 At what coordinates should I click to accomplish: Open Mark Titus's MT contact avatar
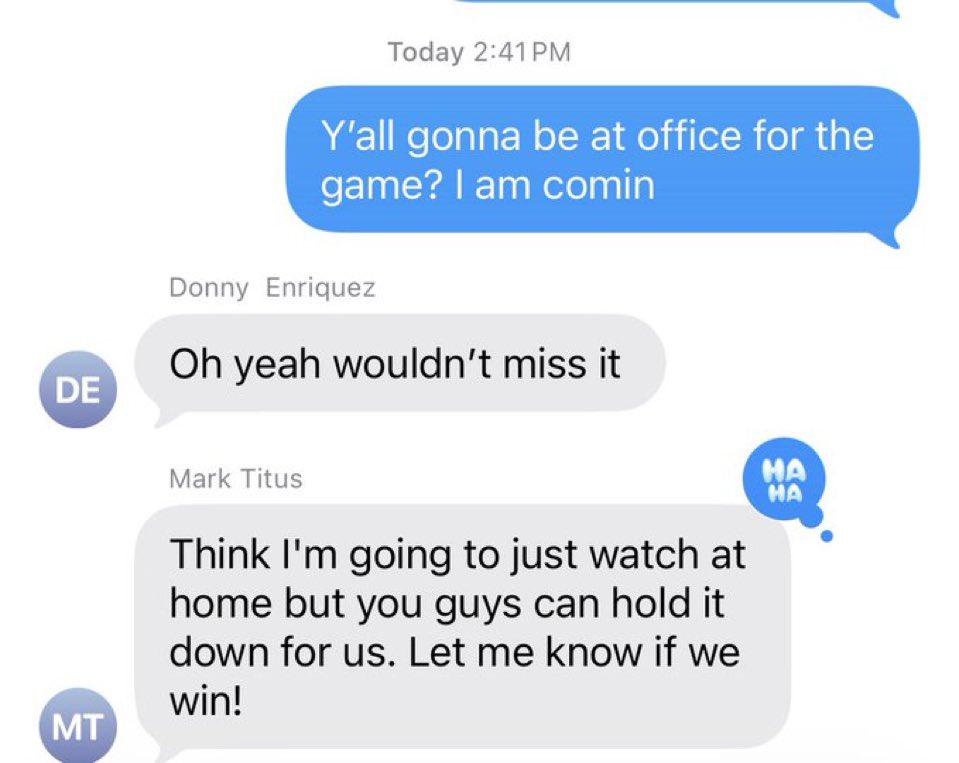(78, 725)
